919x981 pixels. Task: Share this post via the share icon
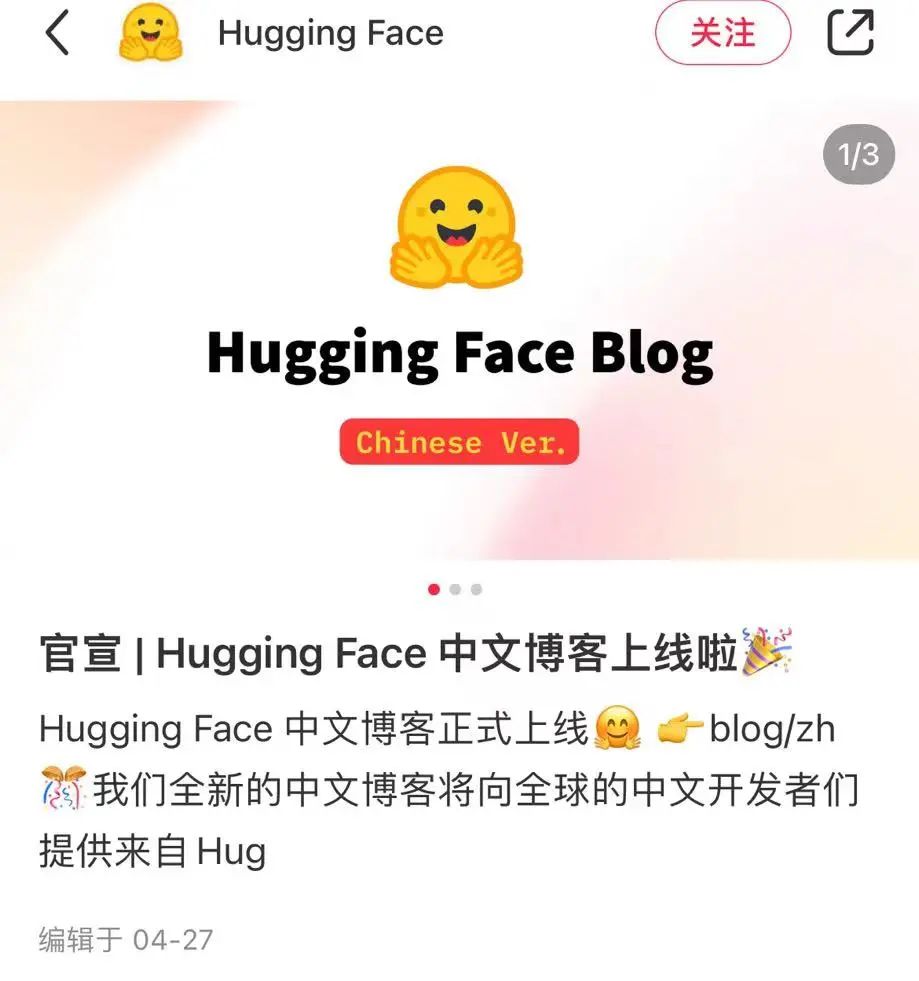coord(851,33)
